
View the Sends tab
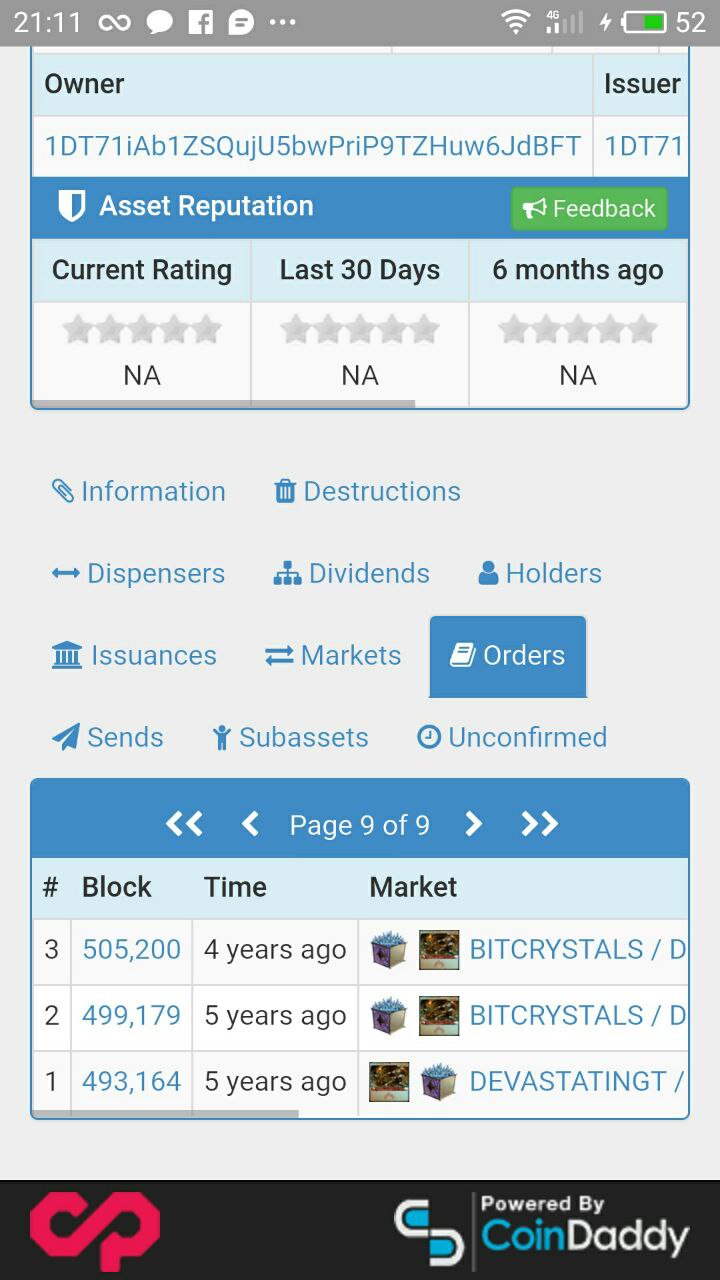point(108,737)
